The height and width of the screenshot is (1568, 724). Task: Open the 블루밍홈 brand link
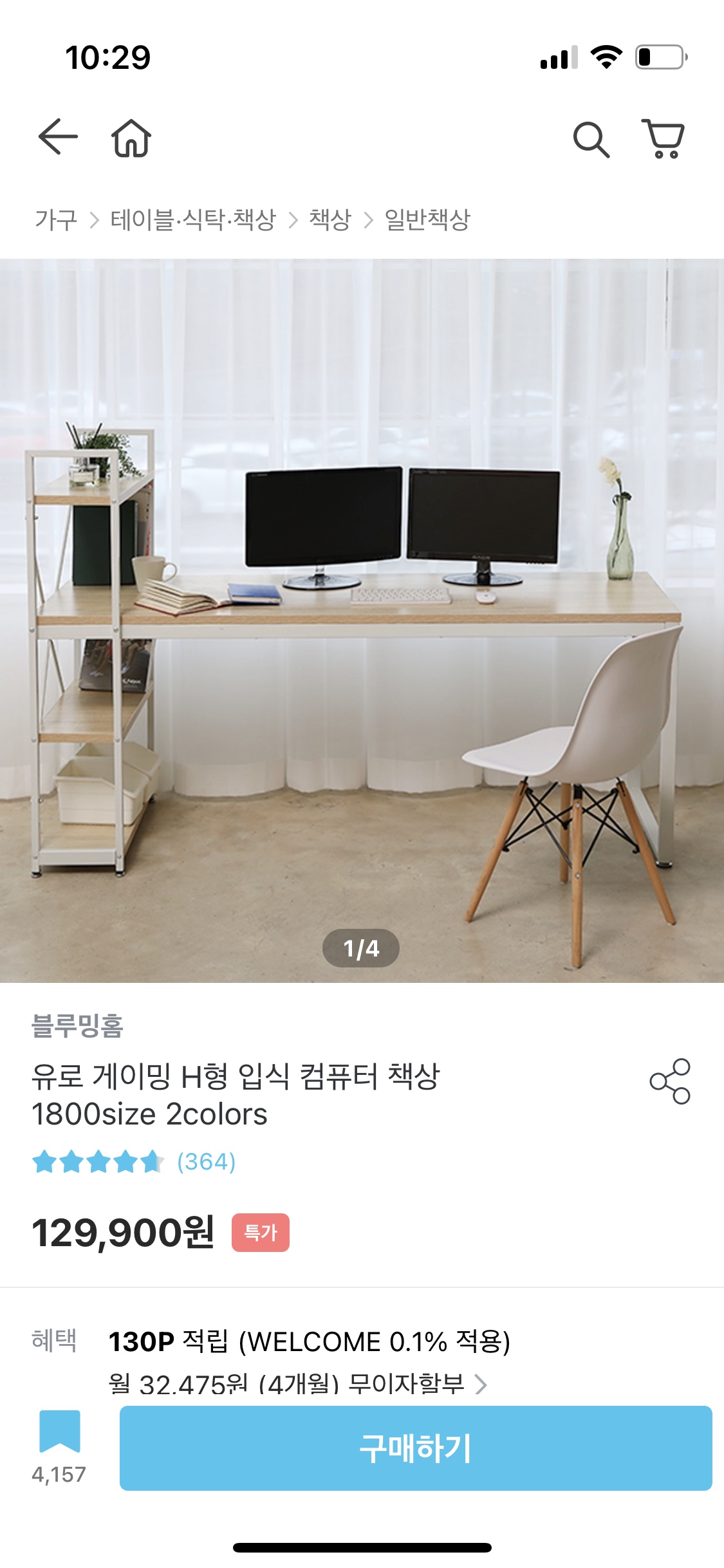pos(77,1025)
